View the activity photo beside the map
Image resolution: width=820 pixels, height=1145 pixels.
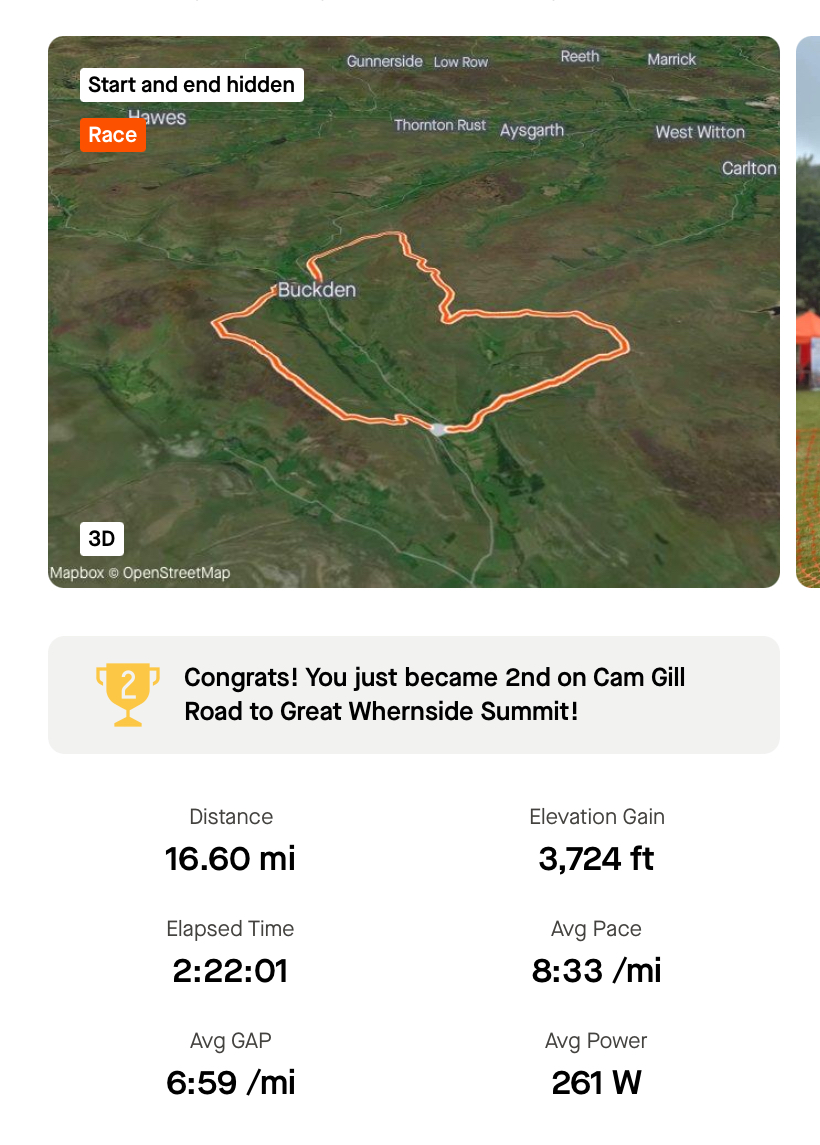(808, 312)
